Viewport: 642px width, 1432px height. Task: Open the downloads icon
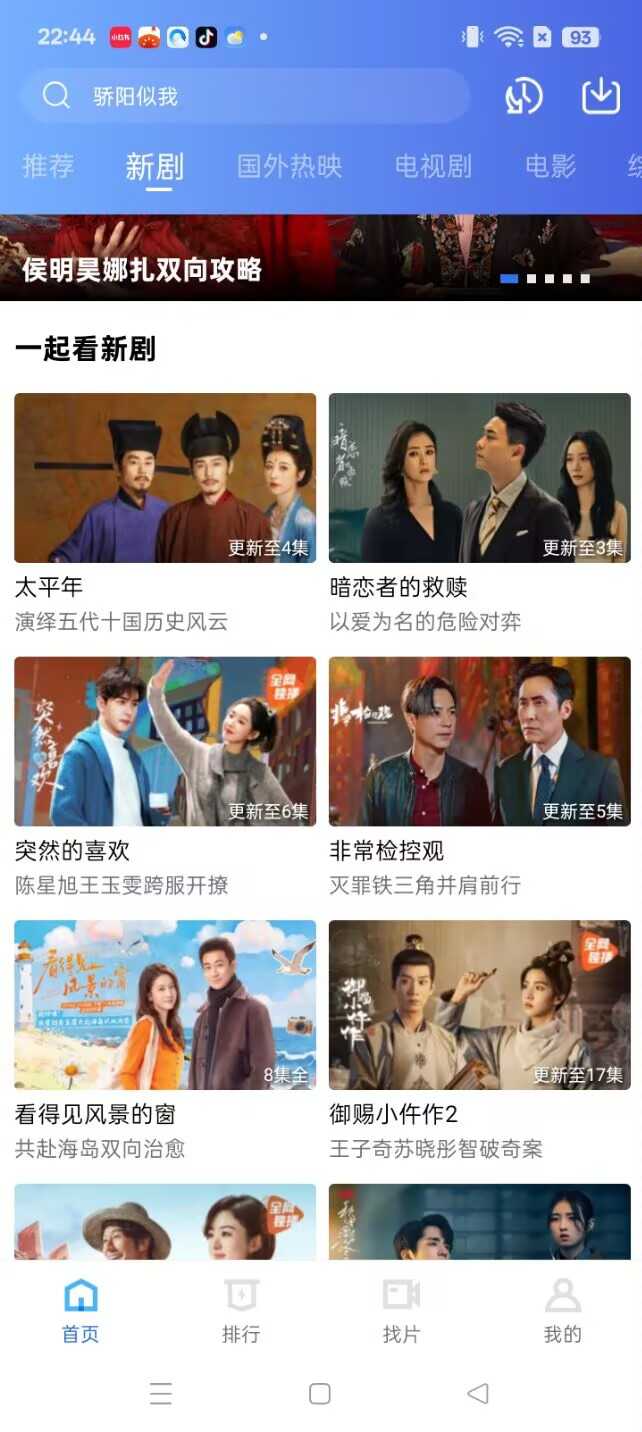click(601, 96)
